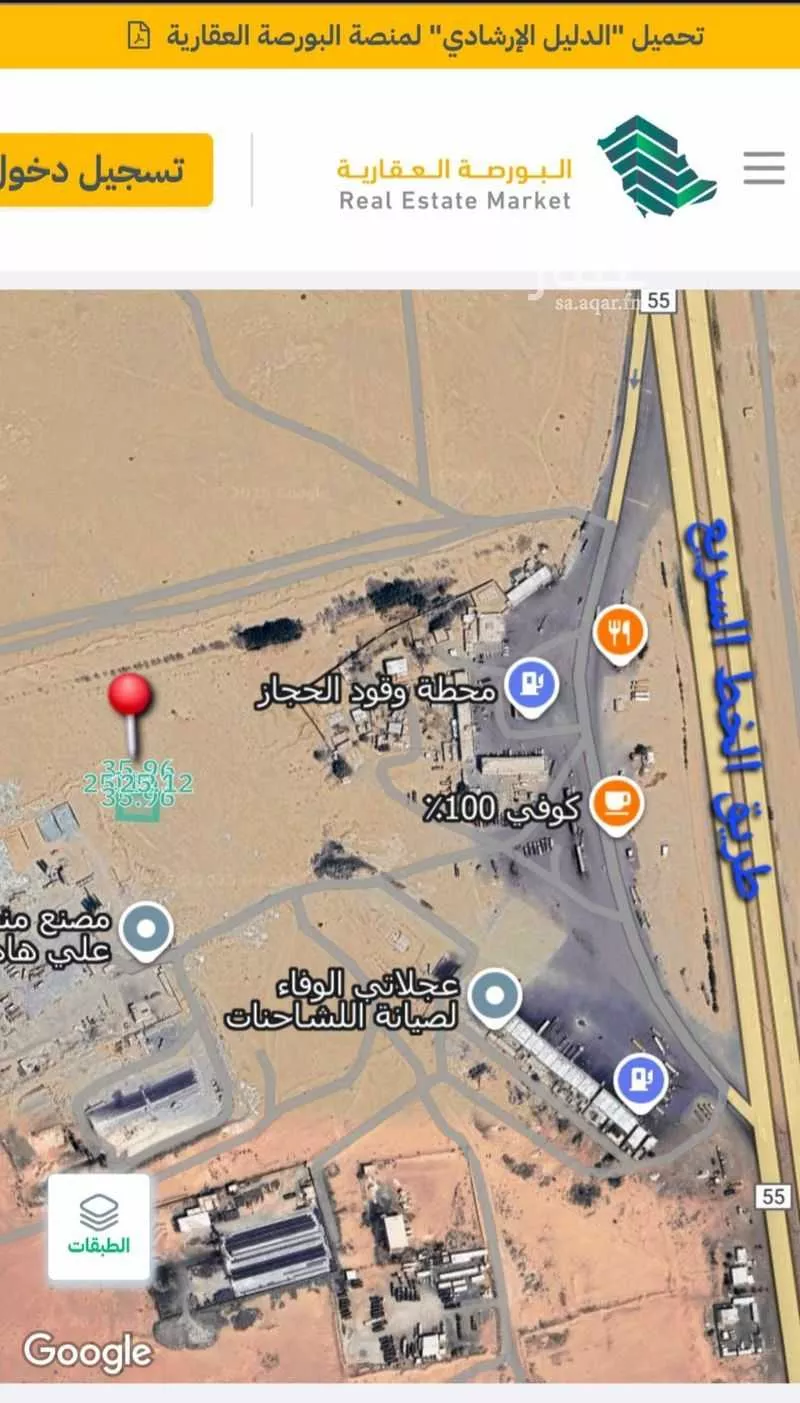Click the محطة وقود الحجاز fuel station marker
Image resolution: width=800 pixels, height=1403 pixels.
point(532,683)
